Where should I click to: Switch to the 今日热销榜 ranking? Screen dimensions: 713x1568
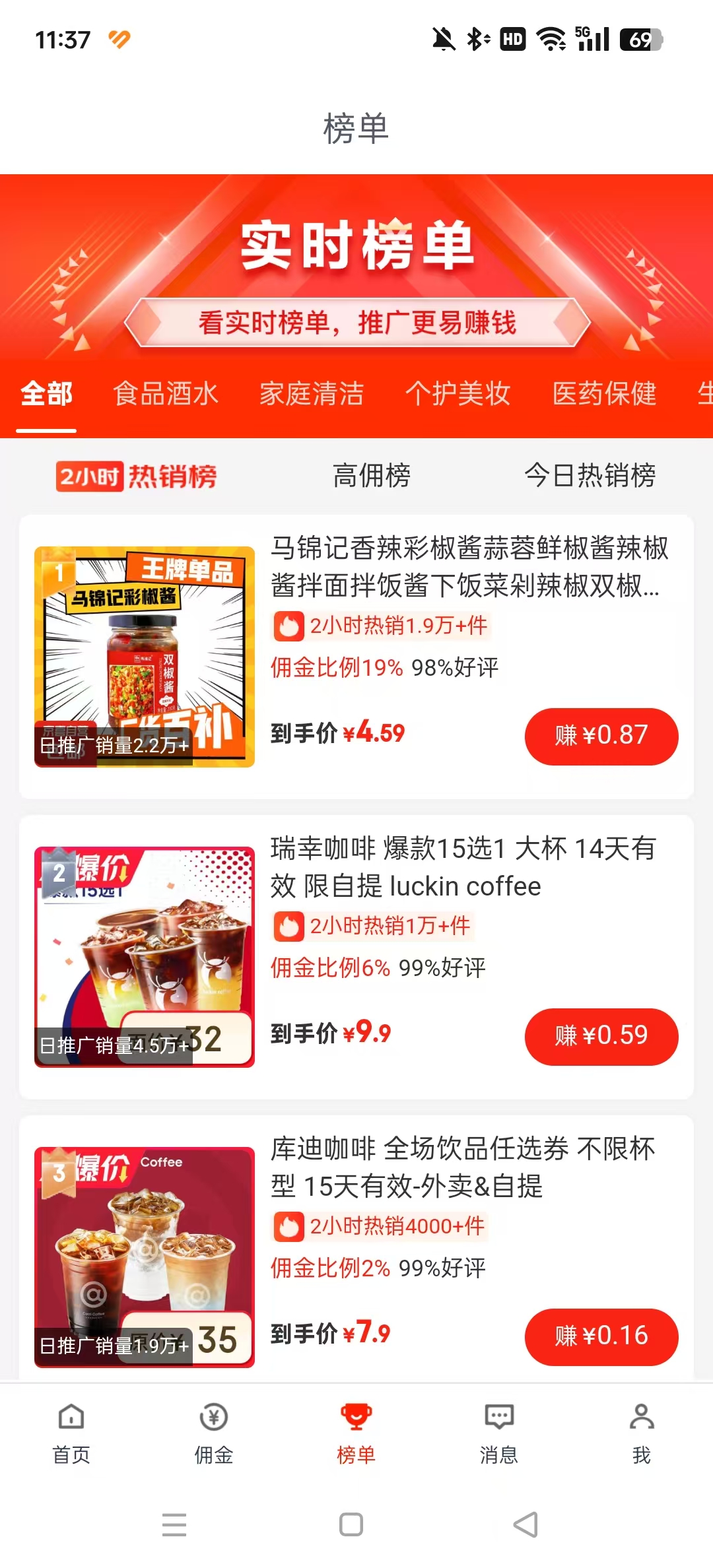(x=590, y=476)
